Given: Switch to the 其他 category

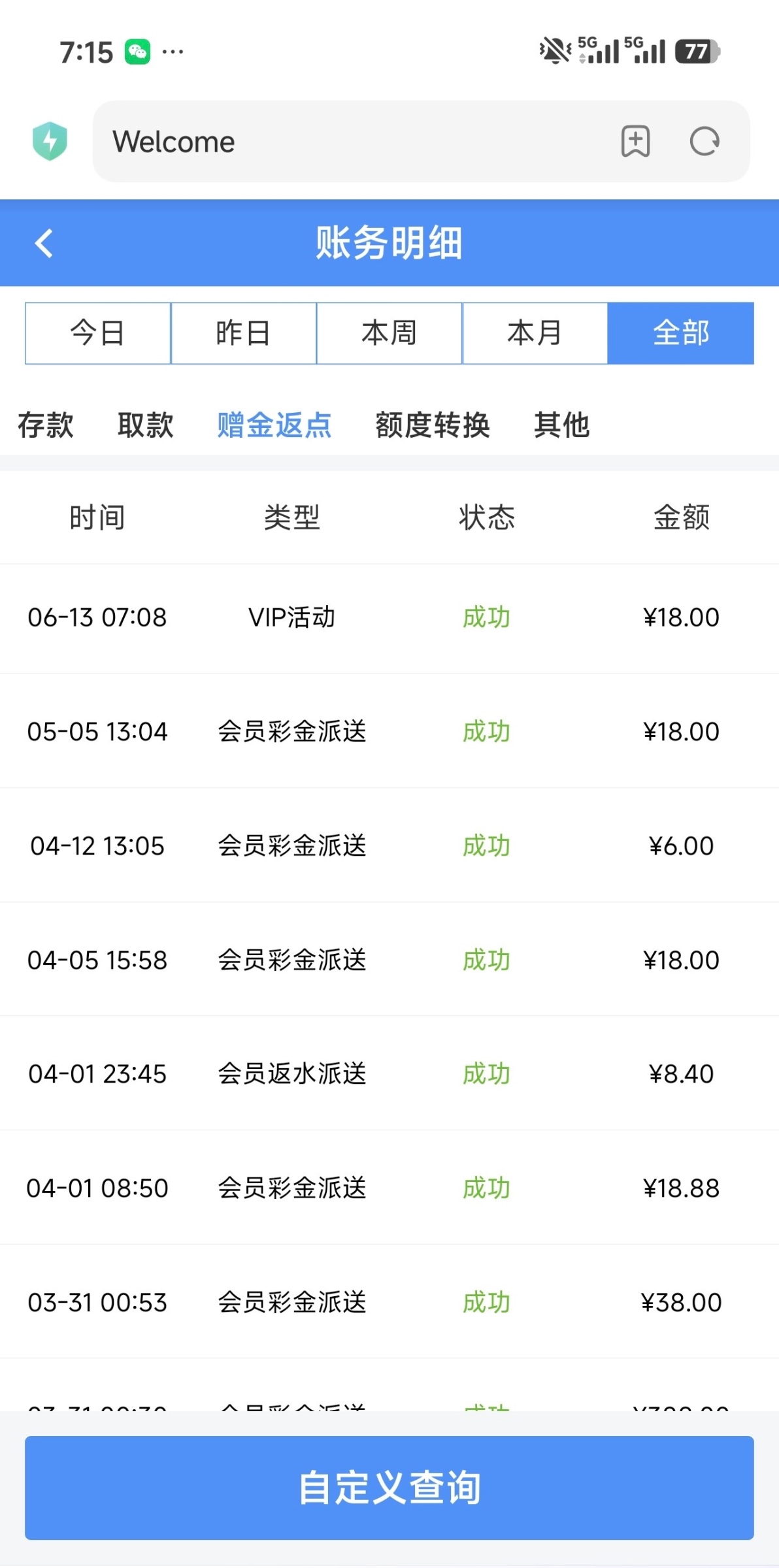Looking at the screenshot, I should [562, 425].
